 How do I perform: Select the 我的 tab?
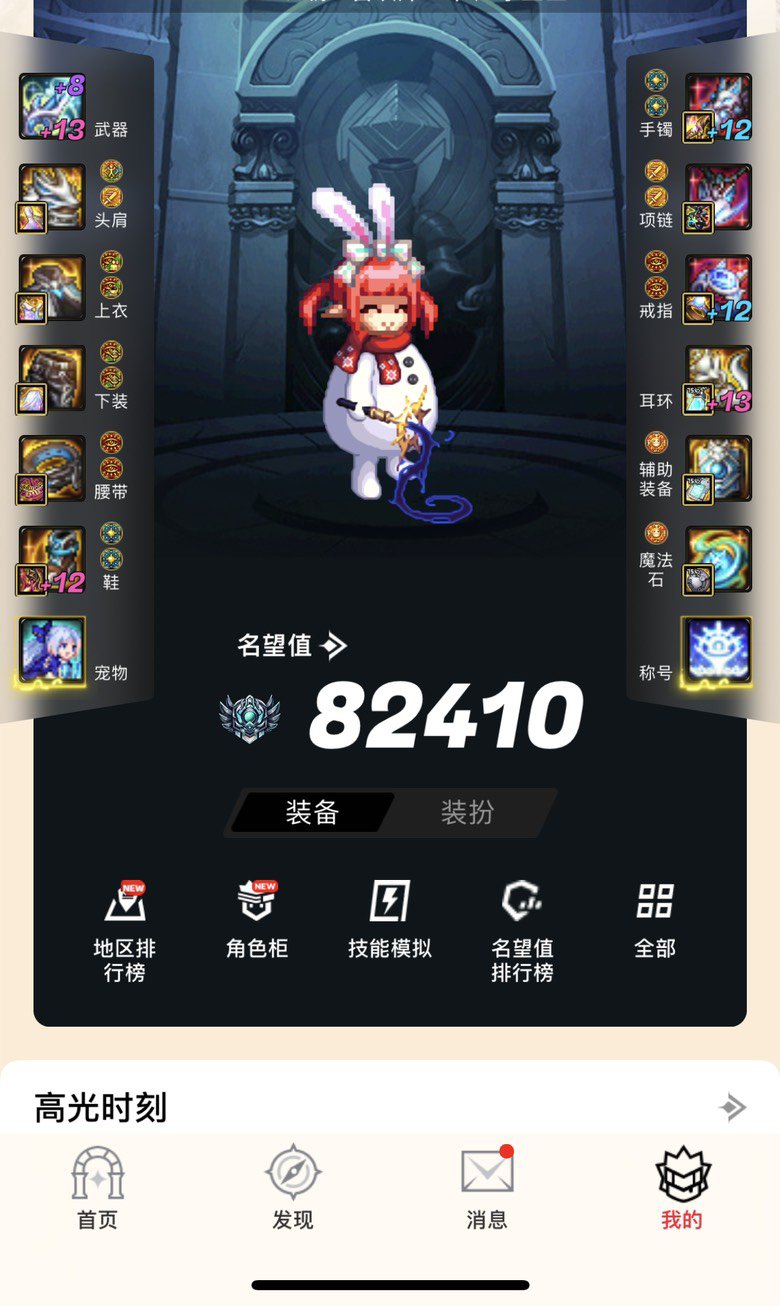pyautogui.click(x=682, y=1188)
